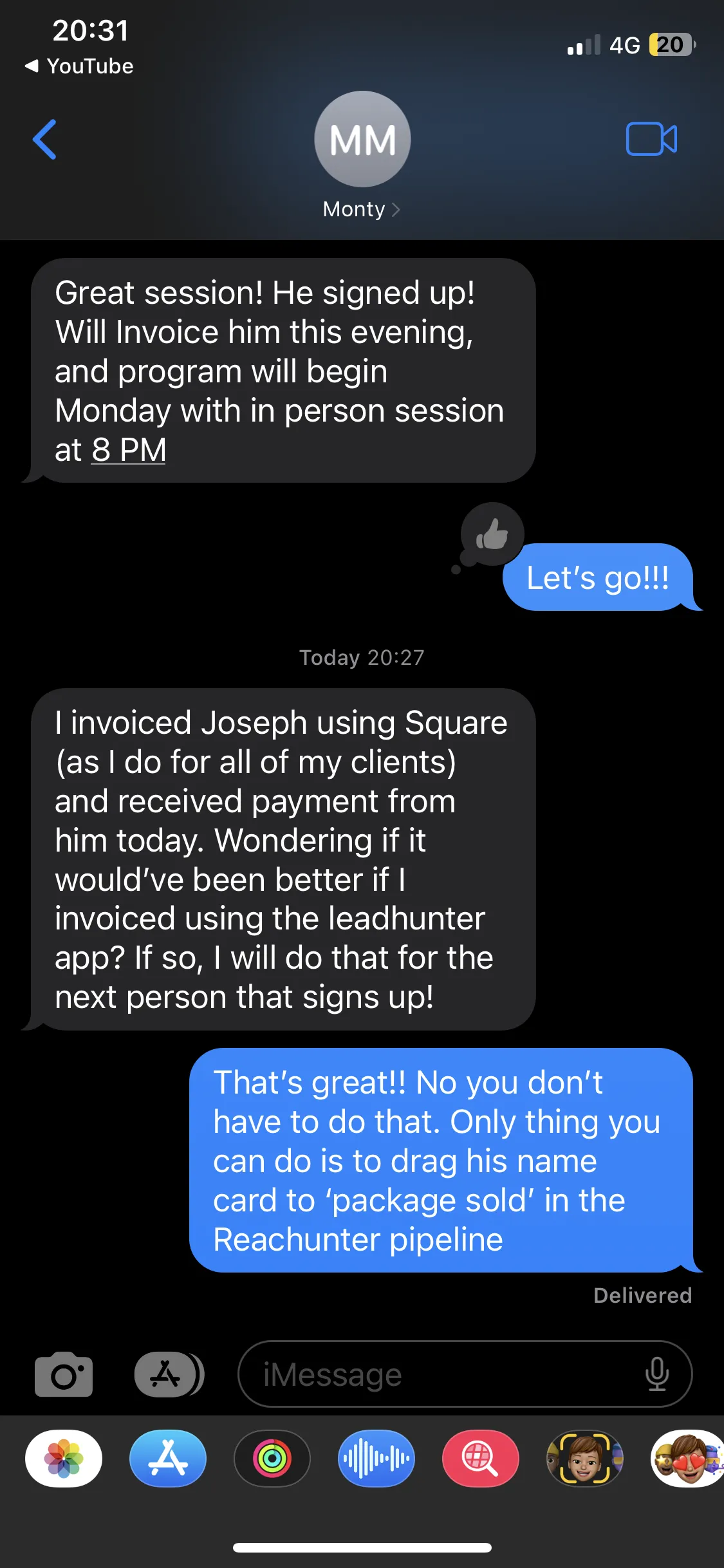Toggle the iMessage apps drawer button
724x1568 pixels.
coord(168,1374)
